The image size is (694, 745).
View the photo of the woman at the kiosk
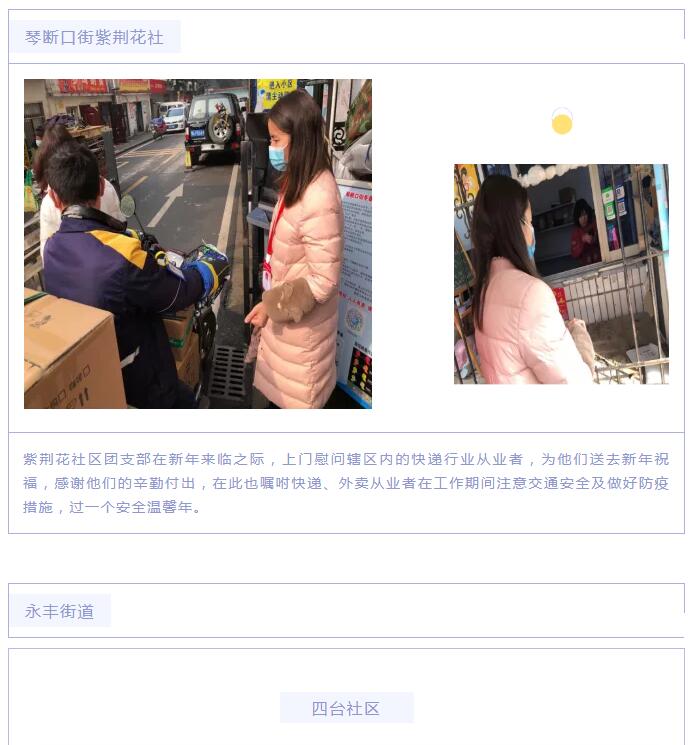tap(561, 274)
